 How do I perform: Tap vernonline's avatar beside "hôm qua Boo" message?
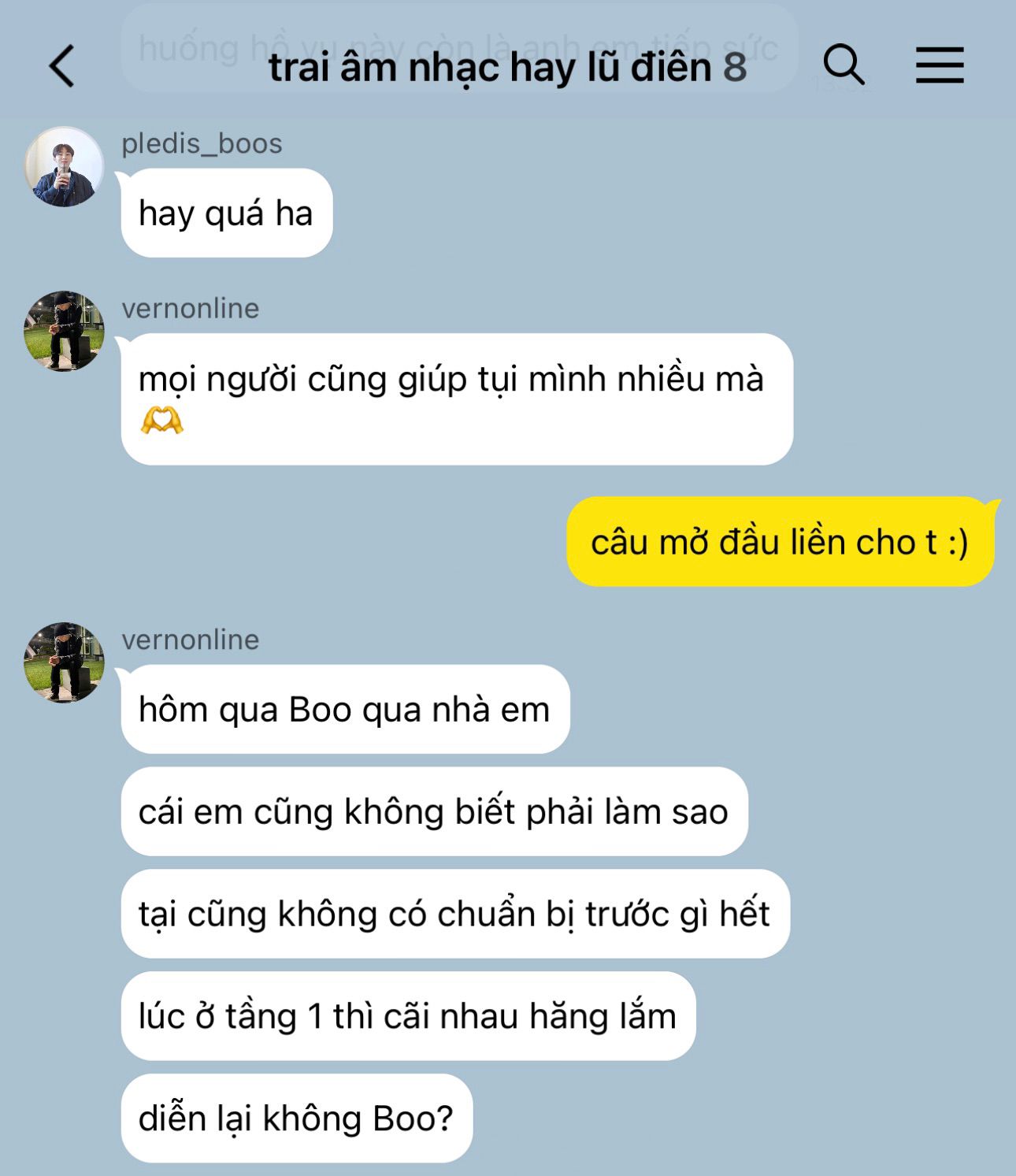tap(64, 662)
